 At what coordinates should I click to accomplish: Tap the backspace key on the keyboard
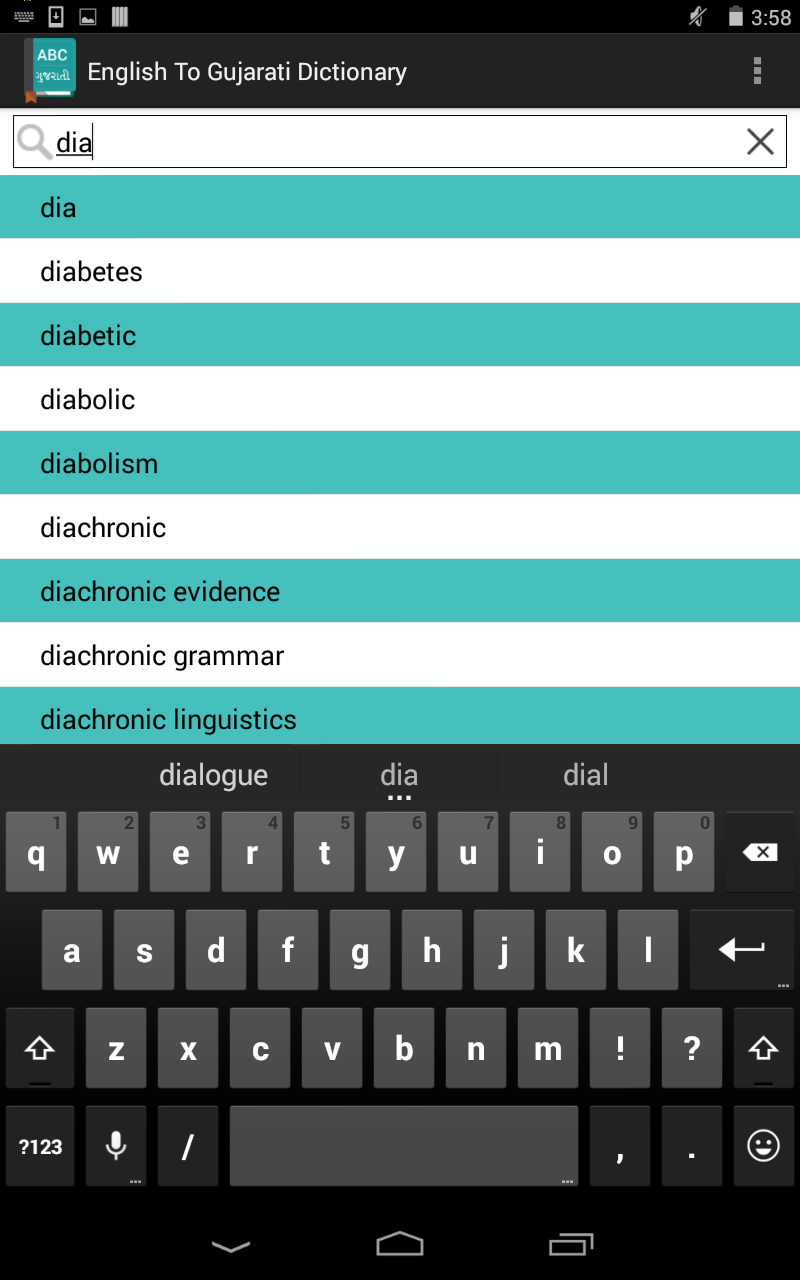point(759,851)
